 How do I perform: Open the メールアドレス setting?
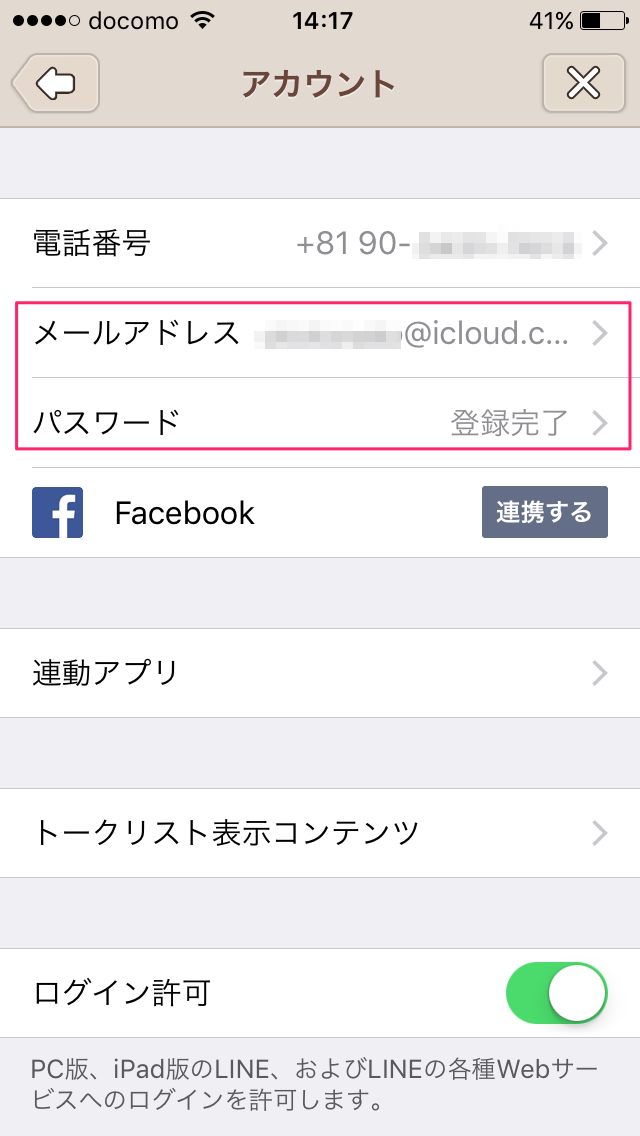(x=320, y=333)
